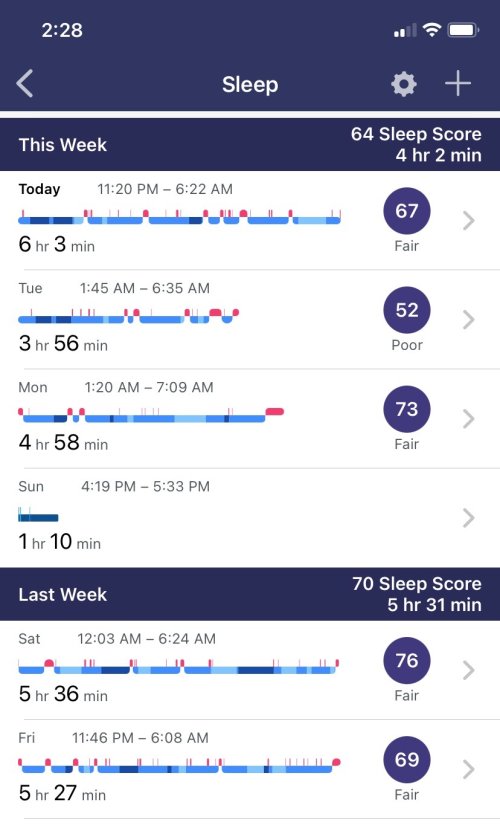Open Today's 6 hr 3 min sleep
This screenshot has width=500, height=825.
(250, 220)
